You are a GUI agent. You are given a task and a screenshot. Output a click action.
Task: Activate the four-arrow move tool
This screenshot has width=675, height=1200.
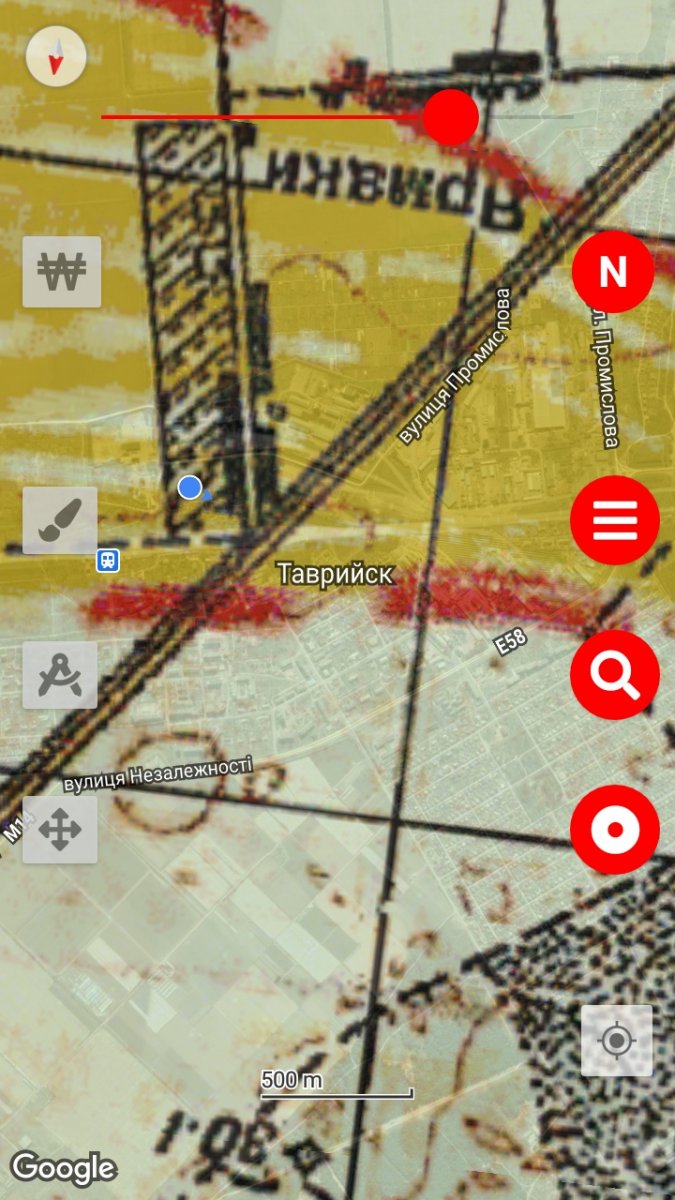click(60, 830)
